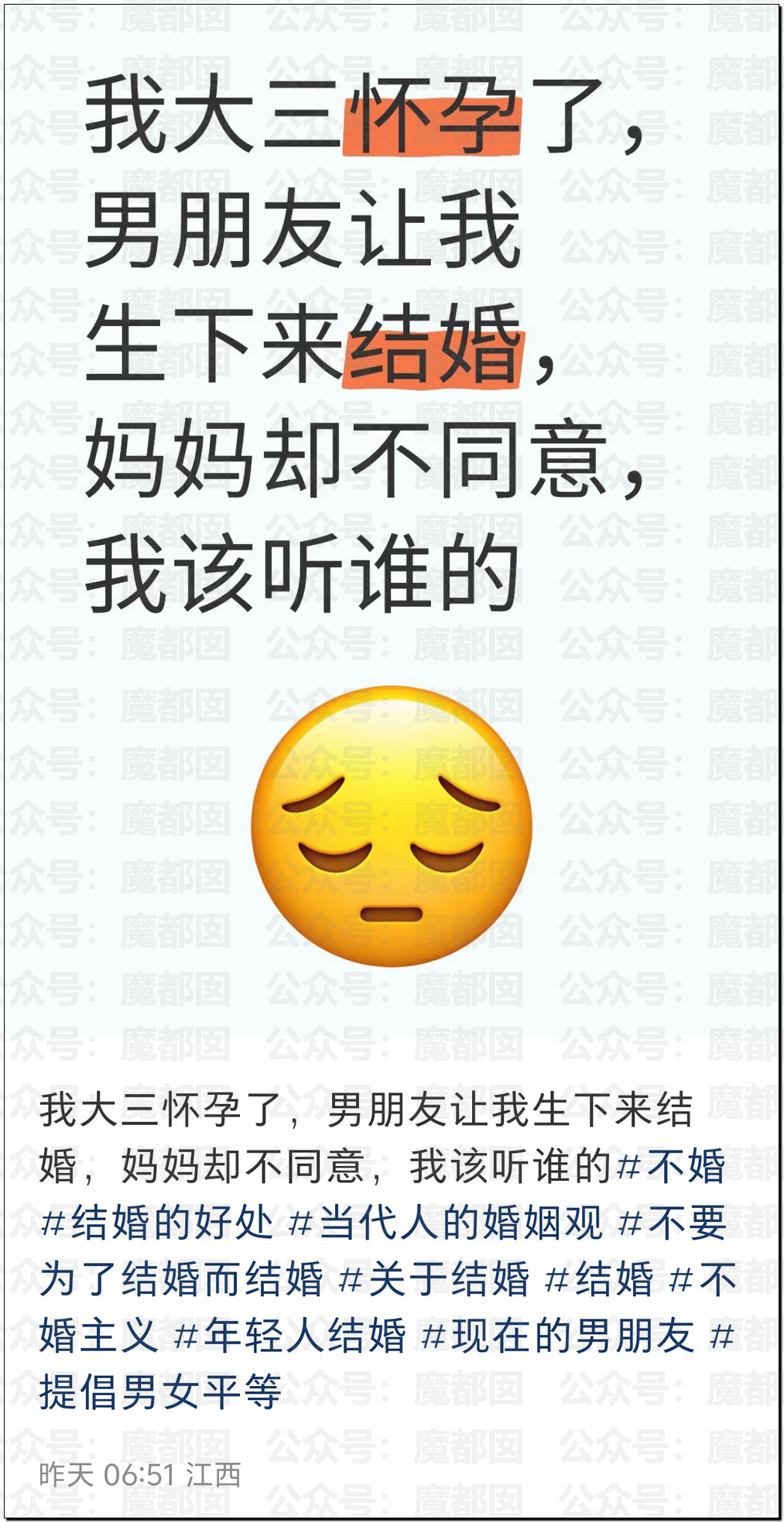
Task: Open the #关于结婚 hashtag
Action: click(433, 1279)
